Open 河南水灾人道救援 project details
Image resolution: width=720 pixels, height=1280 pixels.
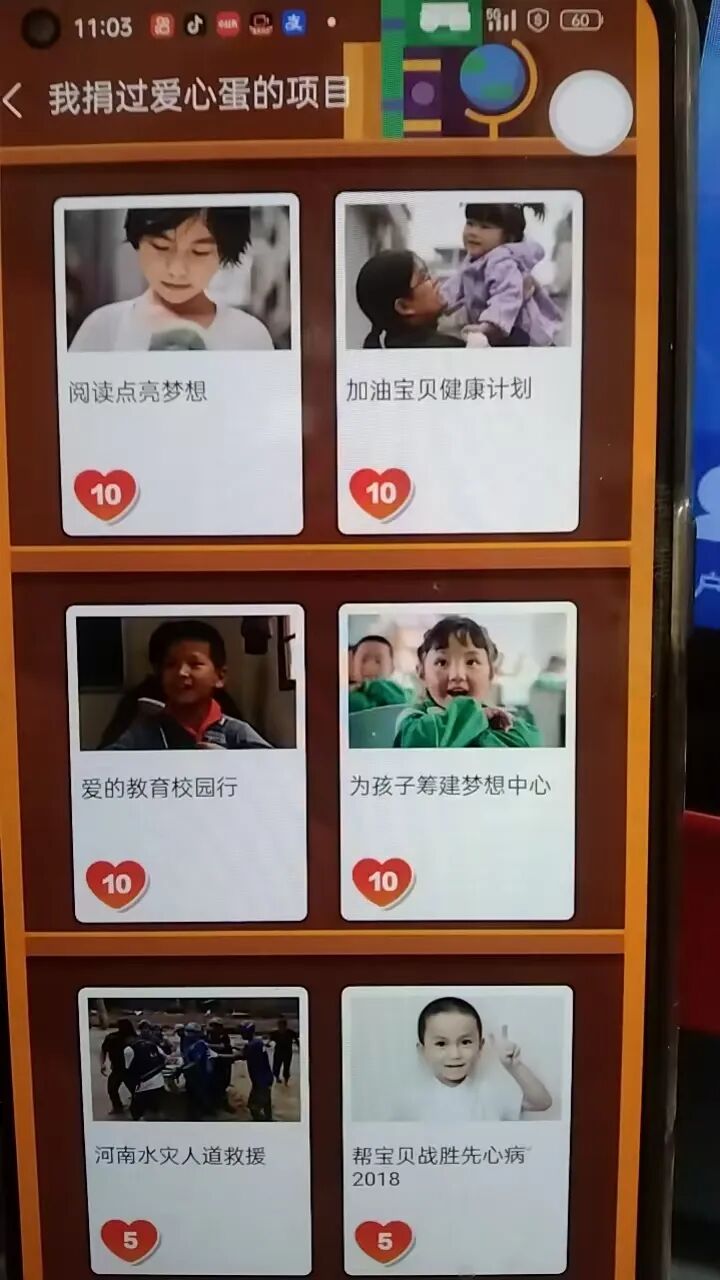[194, 1130]
